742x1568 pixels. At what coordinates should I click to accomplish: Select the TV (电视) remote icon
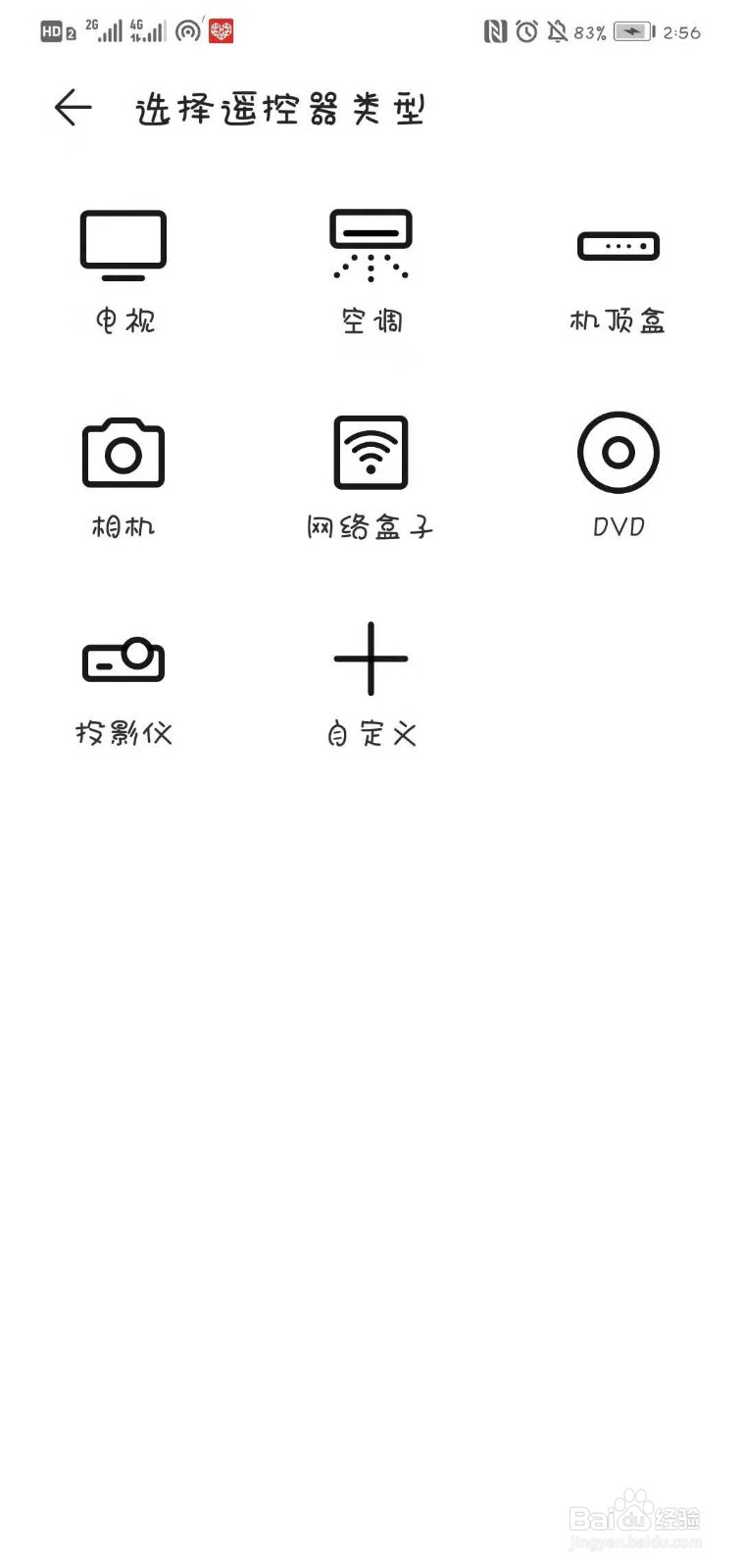122,242
